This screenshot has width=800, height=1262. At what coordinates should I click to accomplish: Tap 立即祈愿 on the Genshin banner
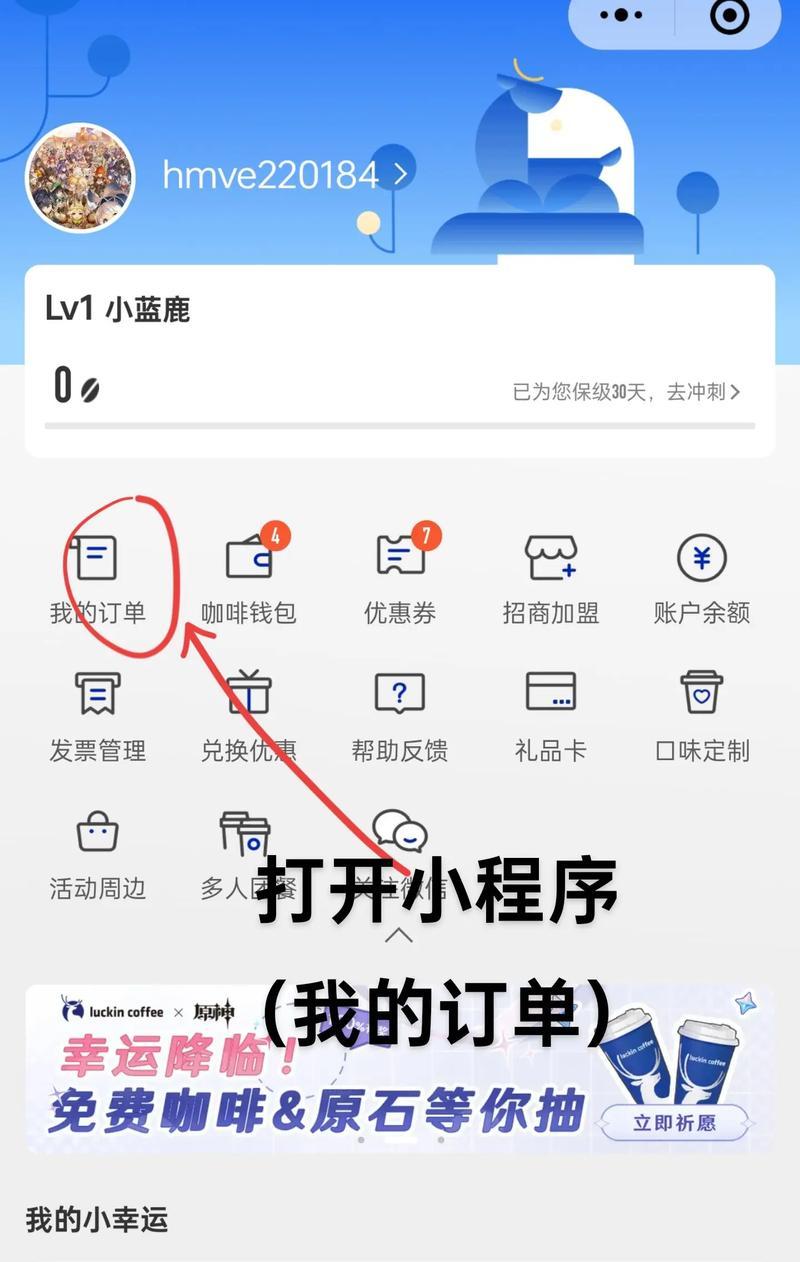click(674, 1122)
